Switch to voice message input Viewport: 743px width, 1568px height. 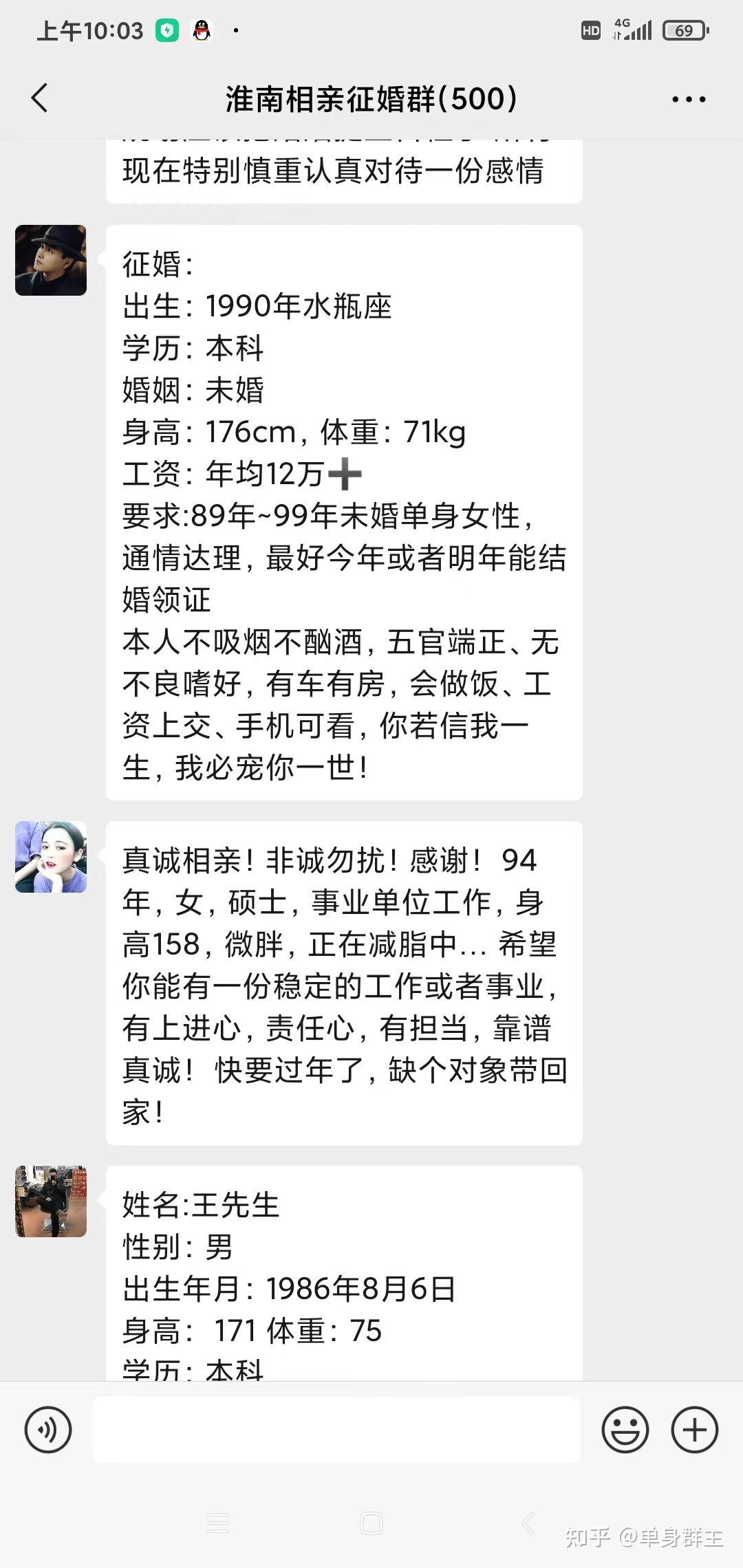tap(48, 1430)
